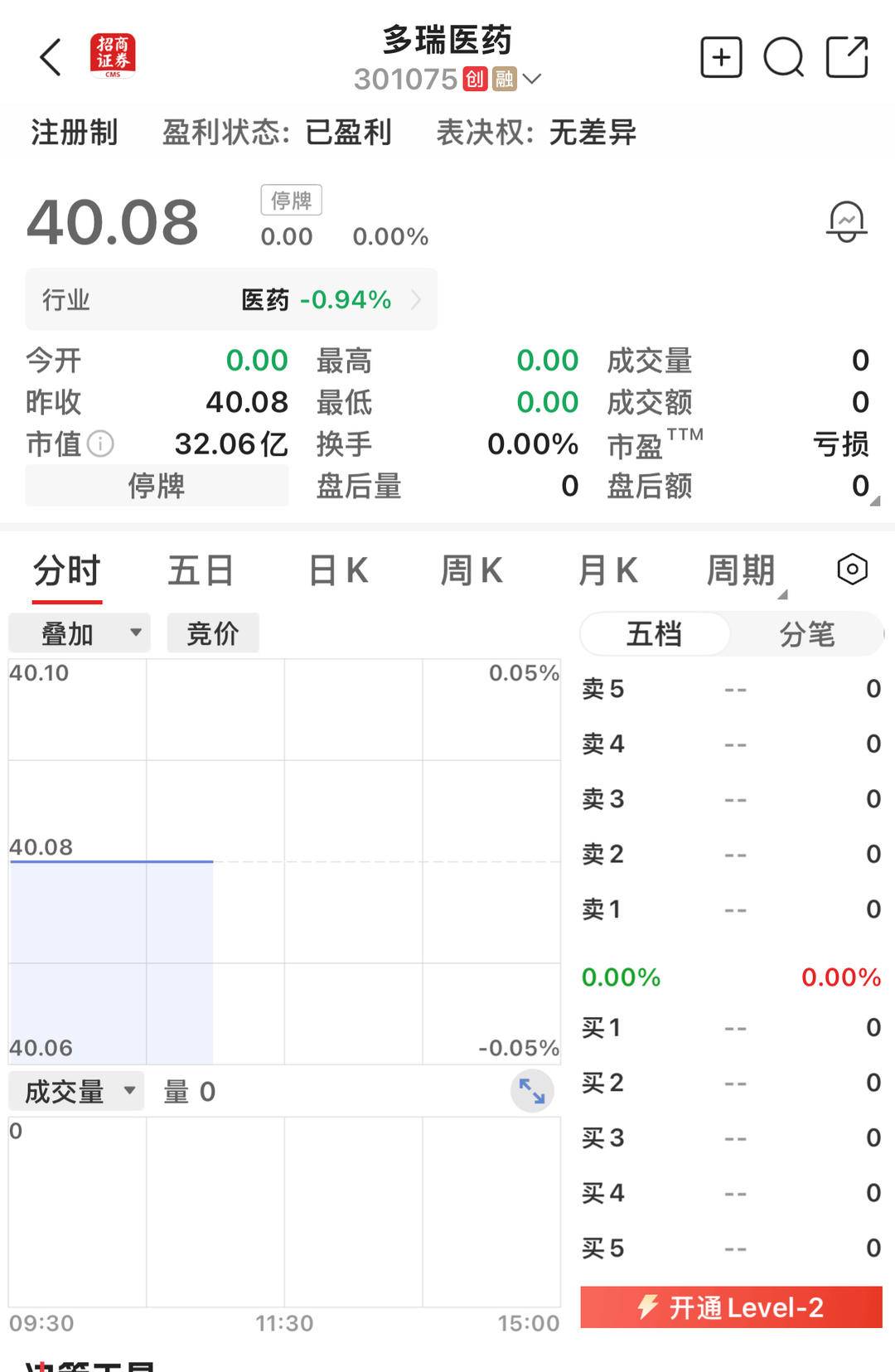Tap the 竞价 auction button
895x1372 pixels.
point(213,633)
